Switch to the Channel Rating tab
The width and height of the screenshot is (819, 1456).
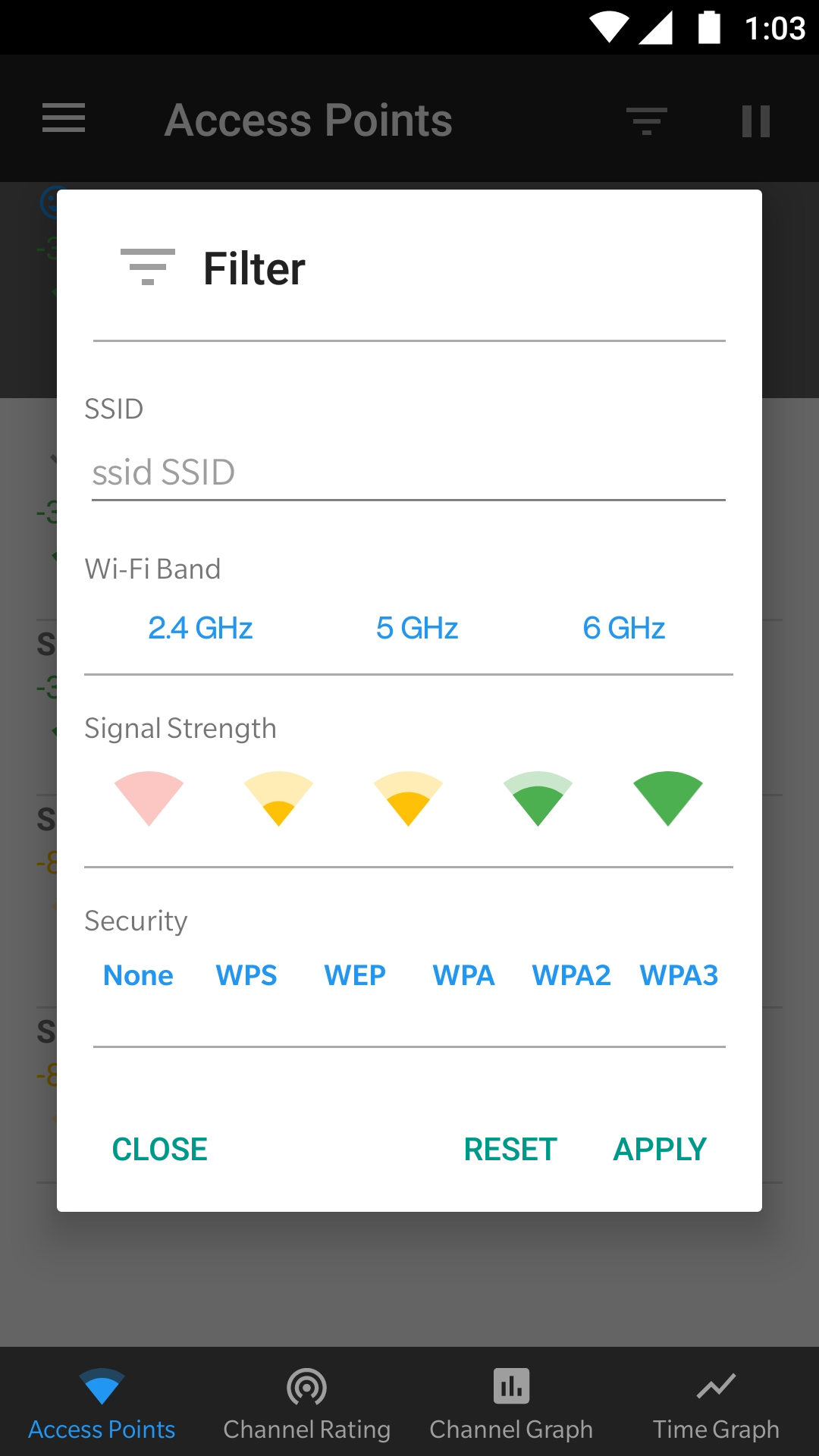[306, 1404]
